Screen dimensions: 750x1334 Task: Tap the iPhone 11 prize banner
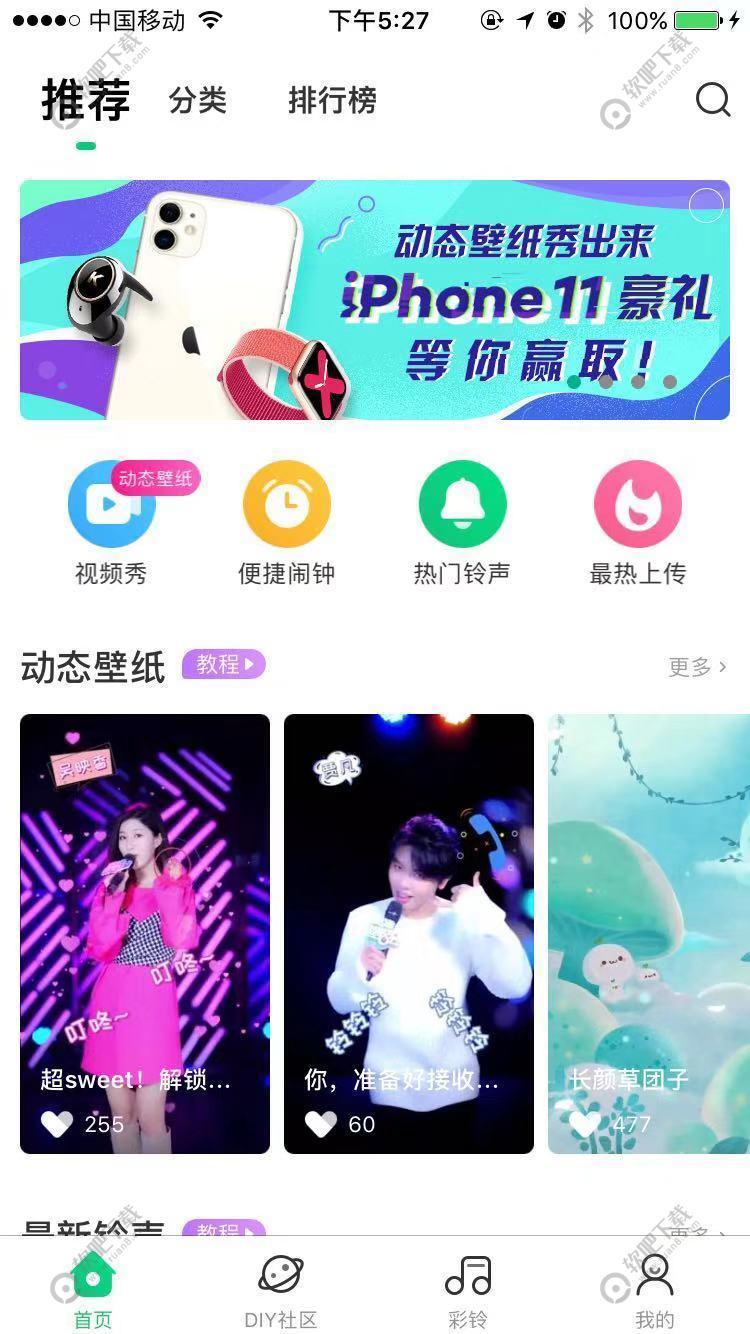(375, 299)
